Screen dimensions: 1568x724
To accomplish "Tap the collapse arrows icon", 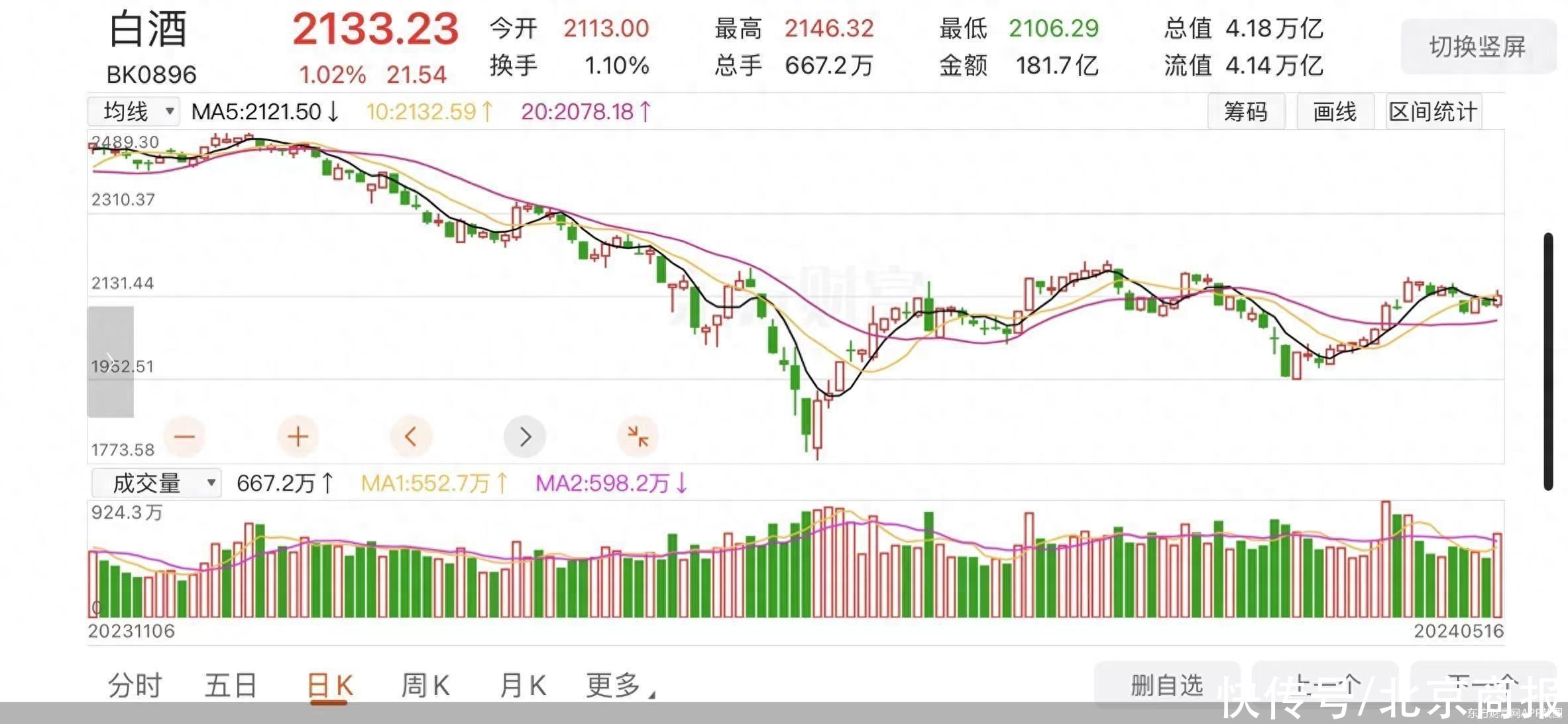I will (638, 437).
